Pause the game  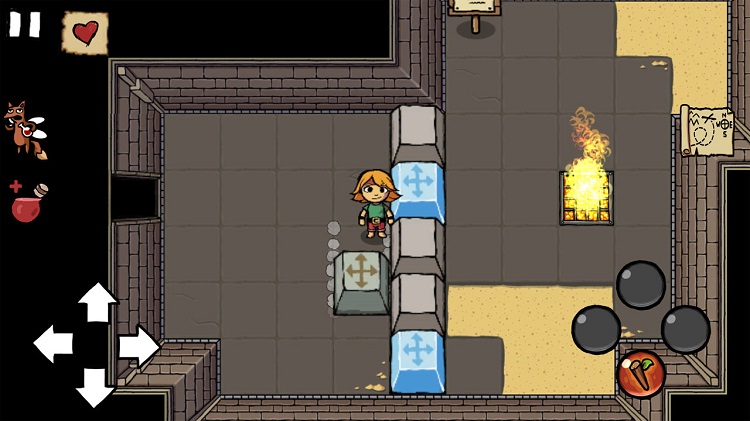tap(25, 24)
